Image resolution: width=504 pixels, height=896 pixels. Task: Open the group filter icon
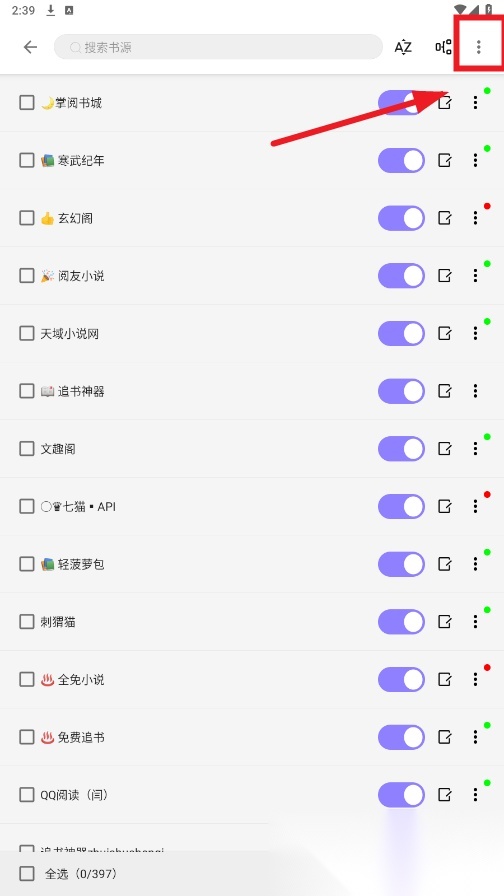tap(443, 47)
